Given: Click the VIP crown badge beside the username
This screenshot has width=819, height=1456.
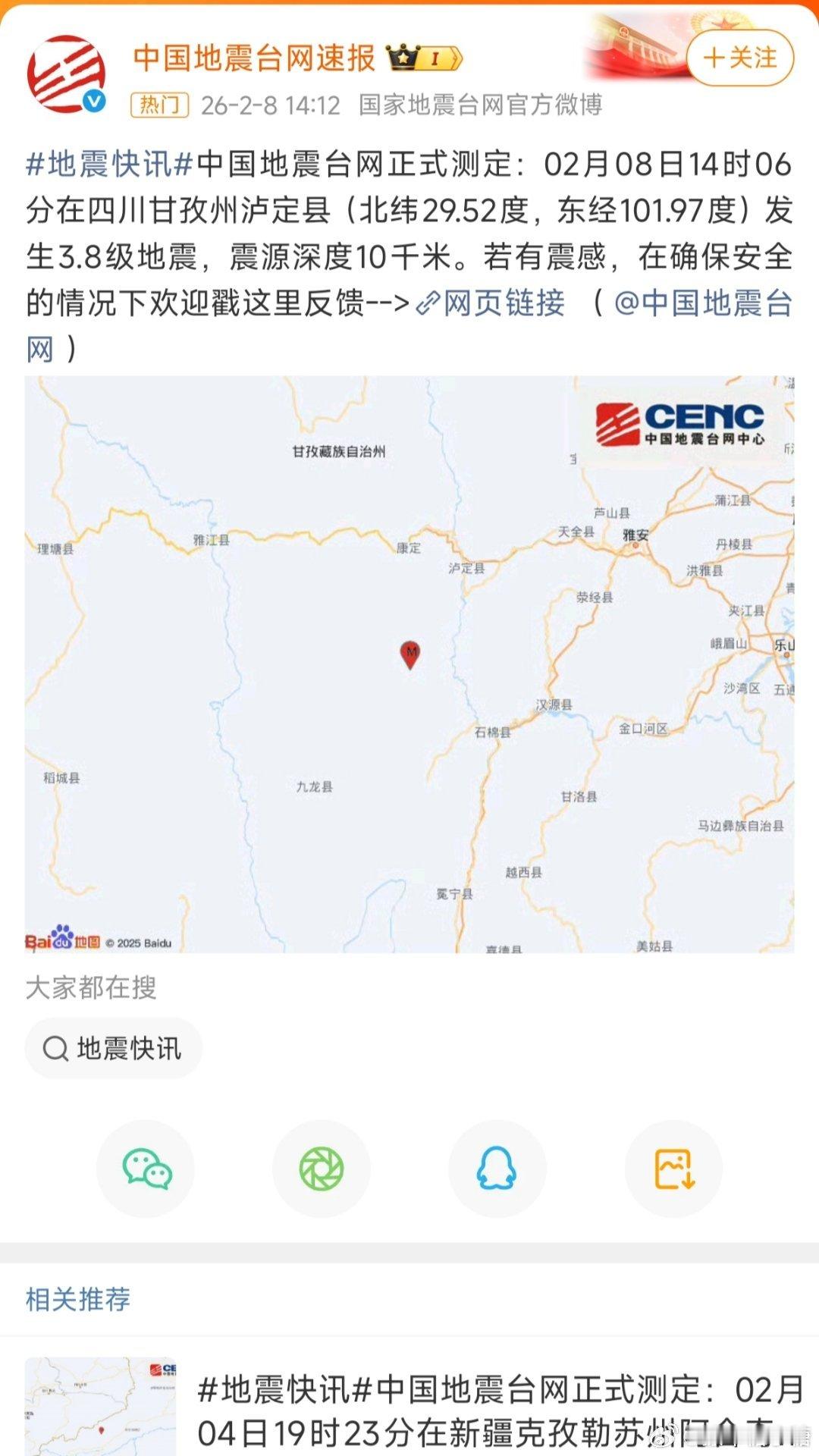Looking at the screenshot, I should 402,55.
